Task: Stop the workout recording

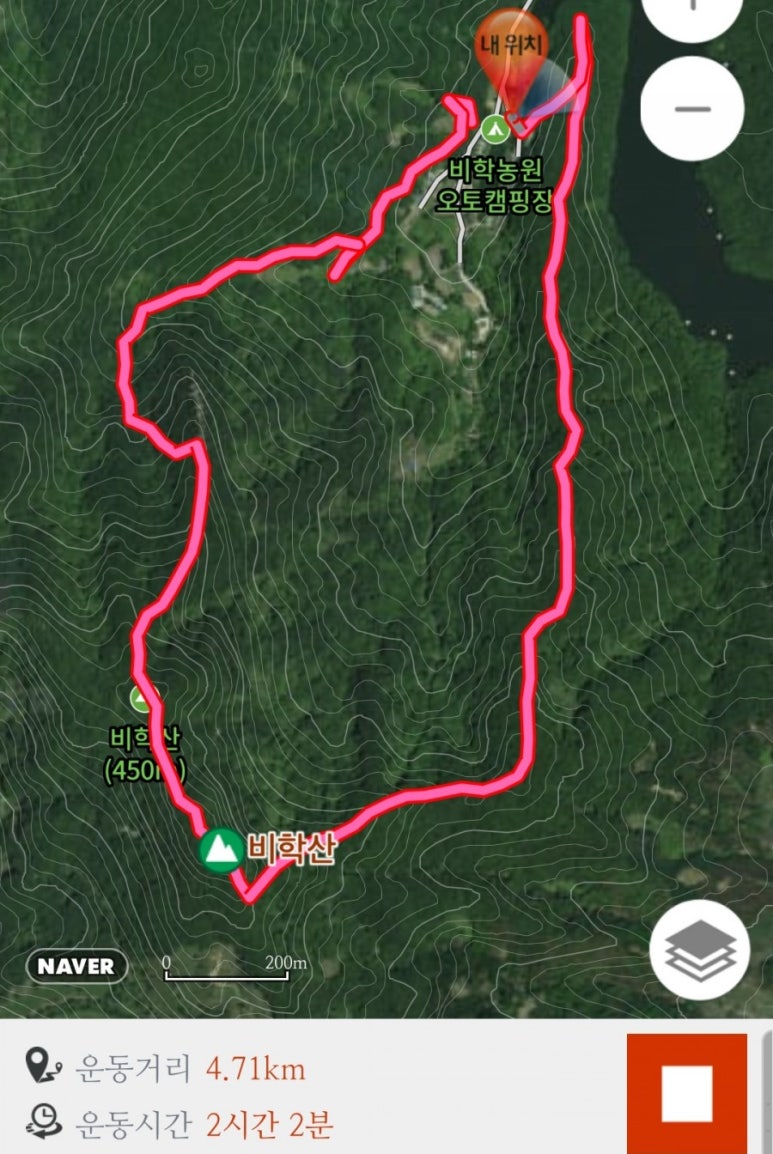Action: tap(687, 1093)
